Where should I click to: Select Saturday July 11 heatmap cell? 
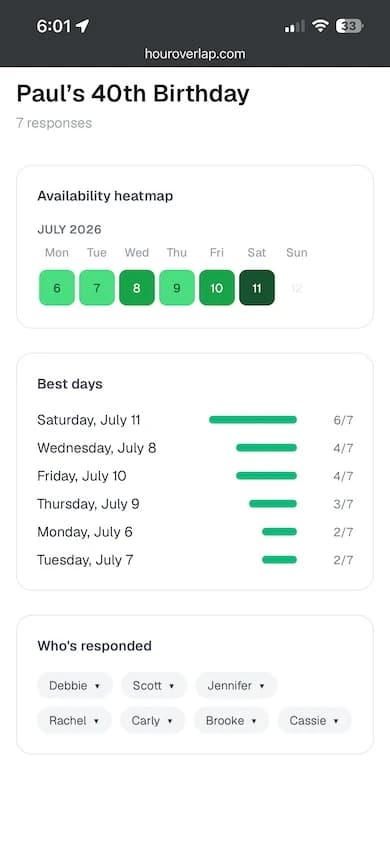click(257, 287)
